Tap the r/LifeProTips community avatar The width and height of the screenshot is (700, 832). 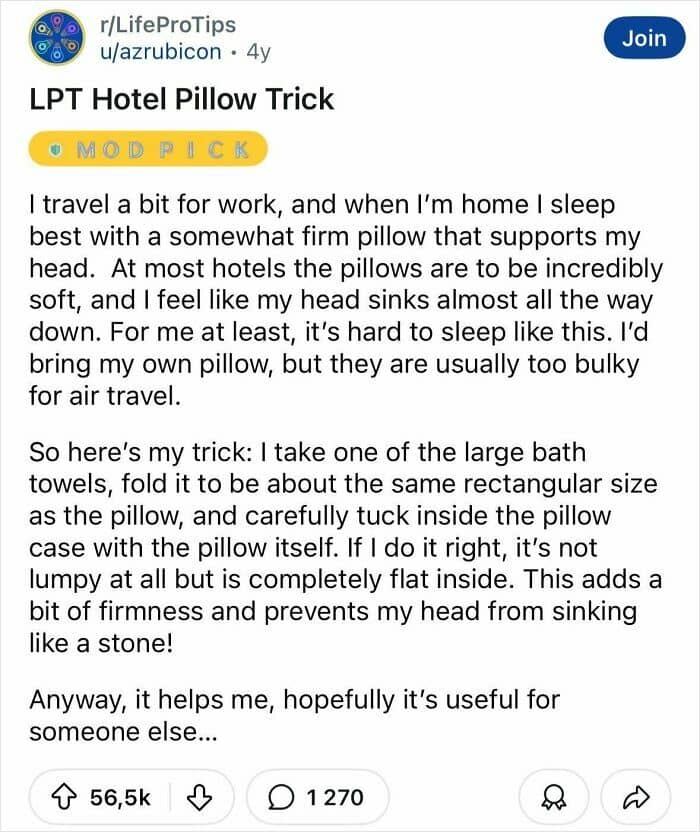tap(57, 38)
